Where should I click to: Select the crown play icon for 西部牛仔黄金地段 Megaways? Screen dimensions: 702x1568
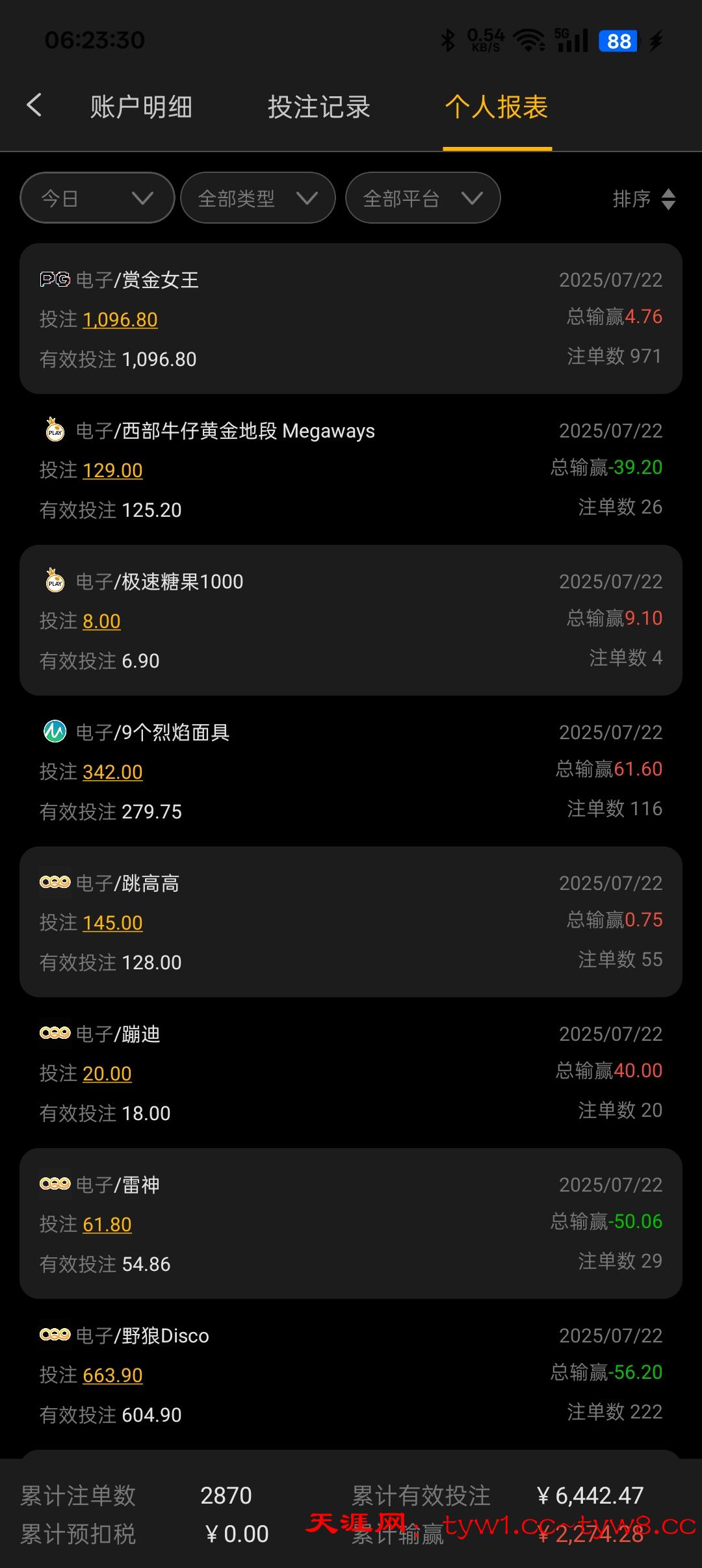point(55,430)
